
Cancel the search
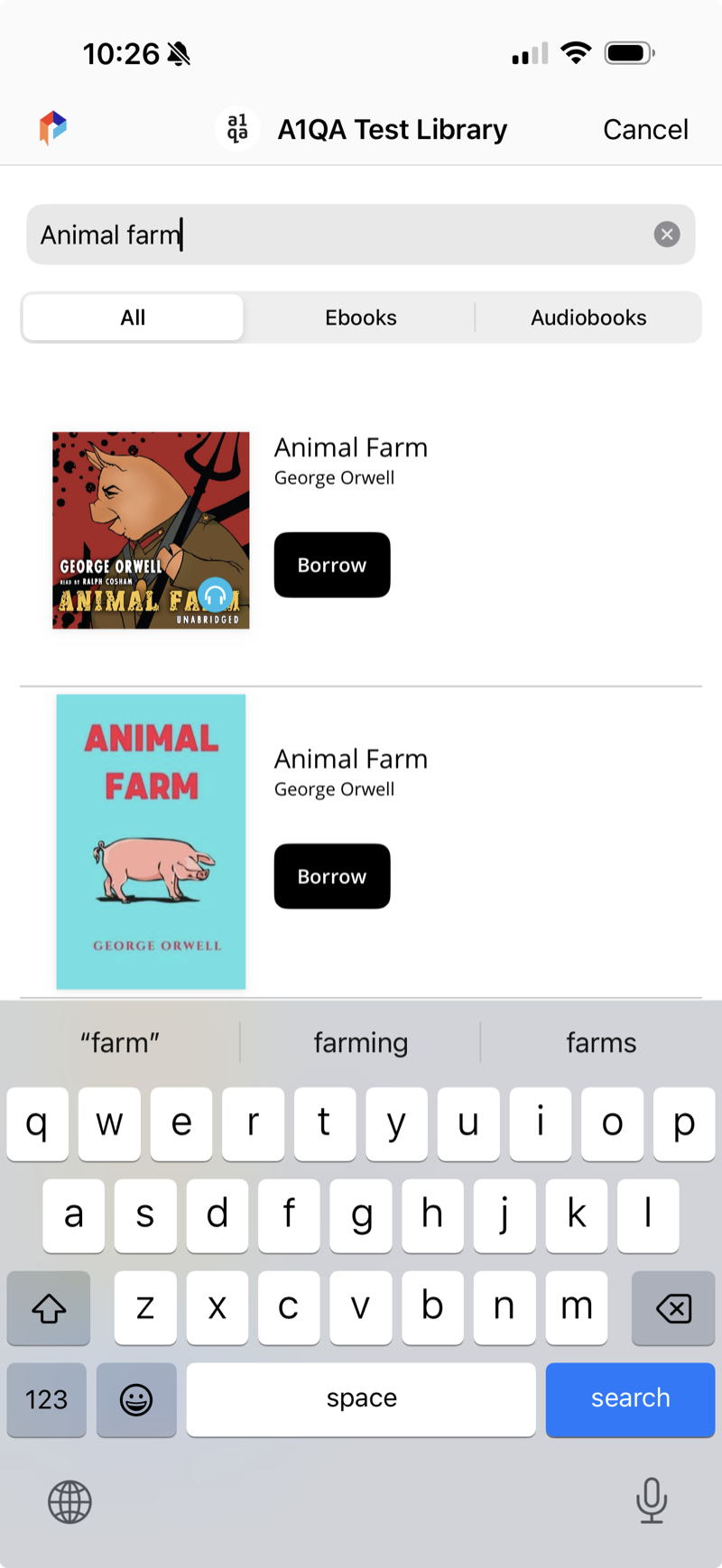pos(644,129)
